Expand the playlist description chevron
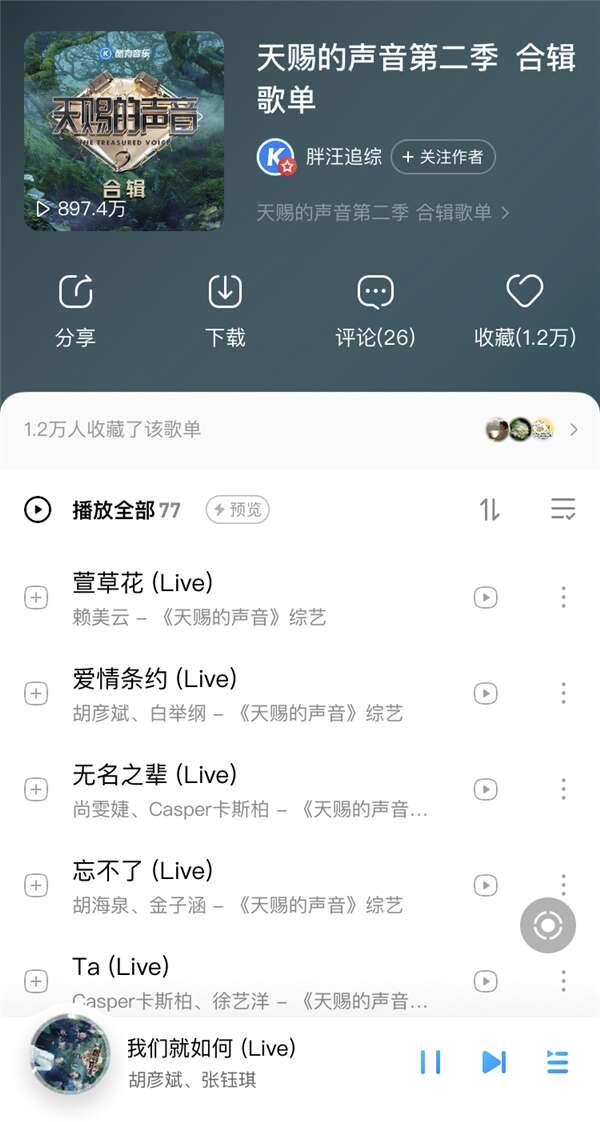Viewport: 600px width, 1122px height. [506, 213]
